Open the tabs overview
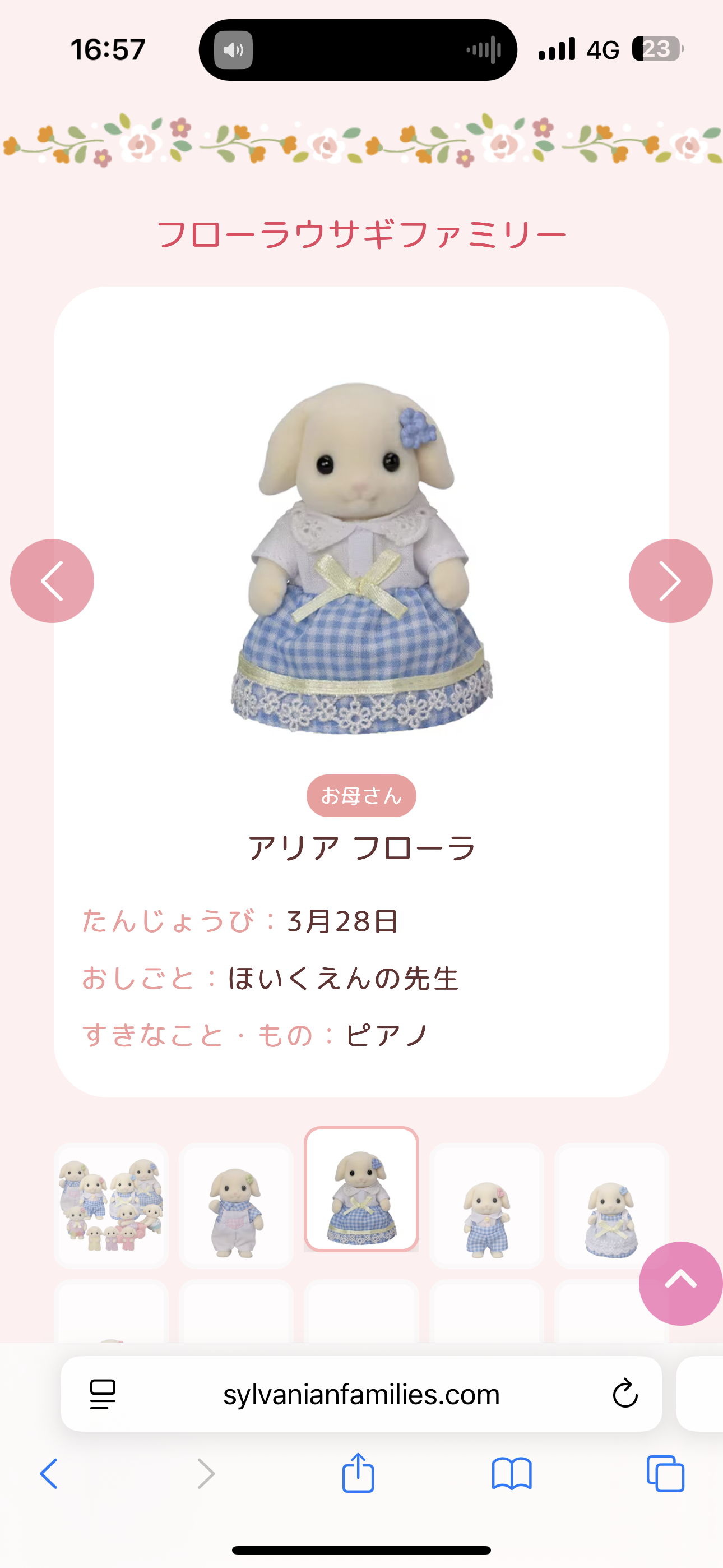 pos(665,1474)
